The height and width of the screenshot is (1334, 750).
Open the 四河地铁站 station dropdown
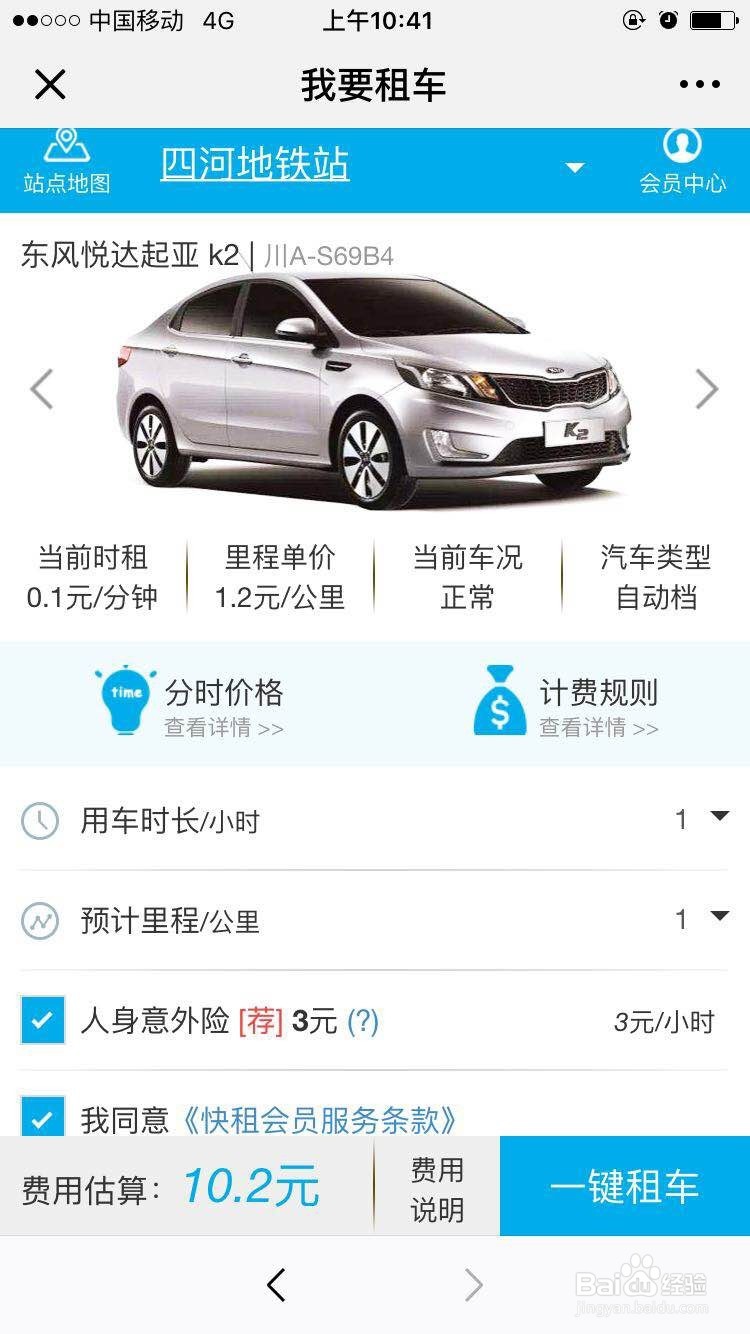tap(574, 168)
